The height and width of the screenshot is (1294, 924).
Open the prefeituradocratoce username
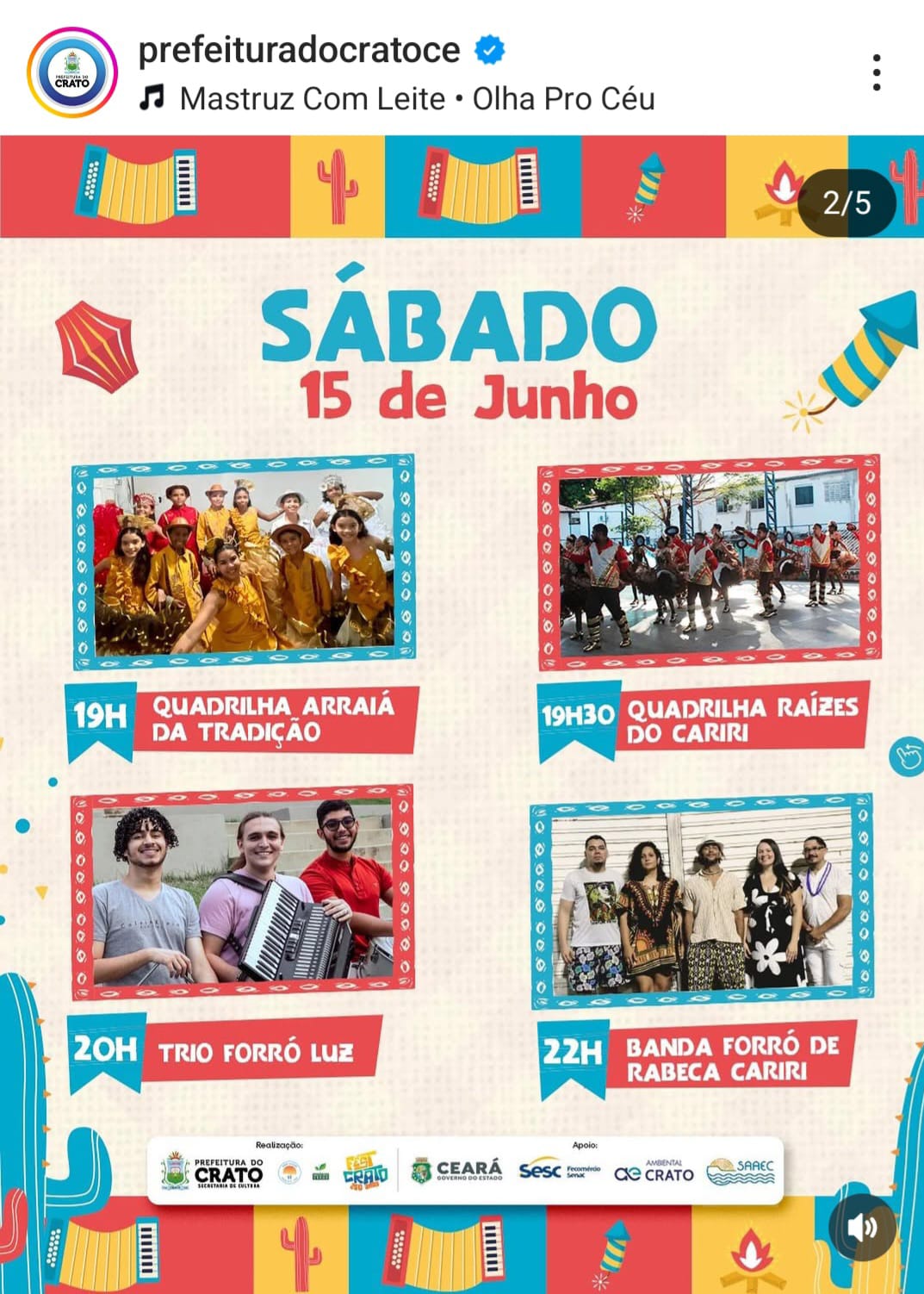pyautogui.click(x=299, y=50)
